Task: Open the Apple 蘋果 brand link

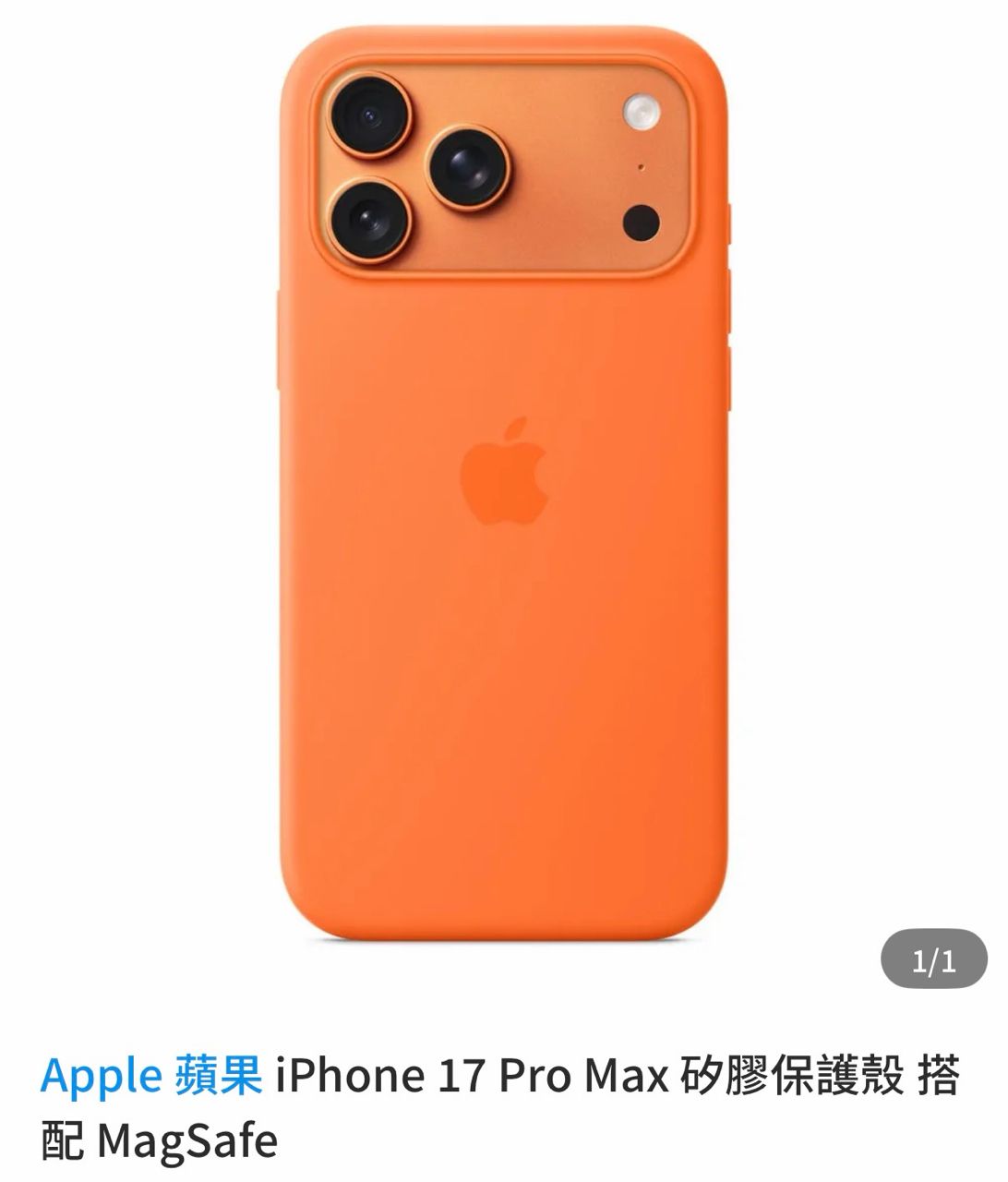Action: click(x=151, y=1076)
